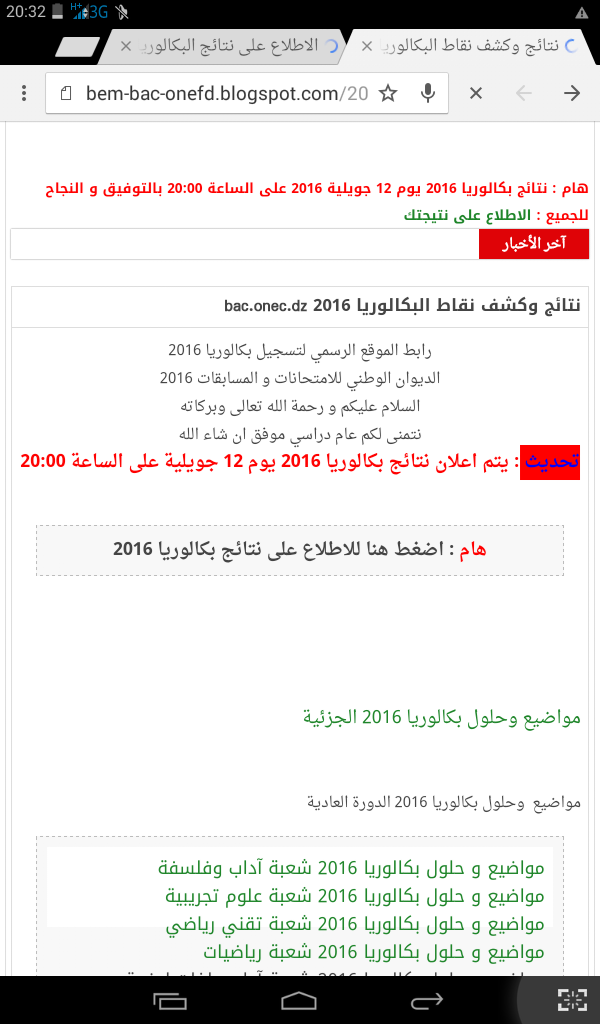Go to the Android home screen

tap(299, 999)
